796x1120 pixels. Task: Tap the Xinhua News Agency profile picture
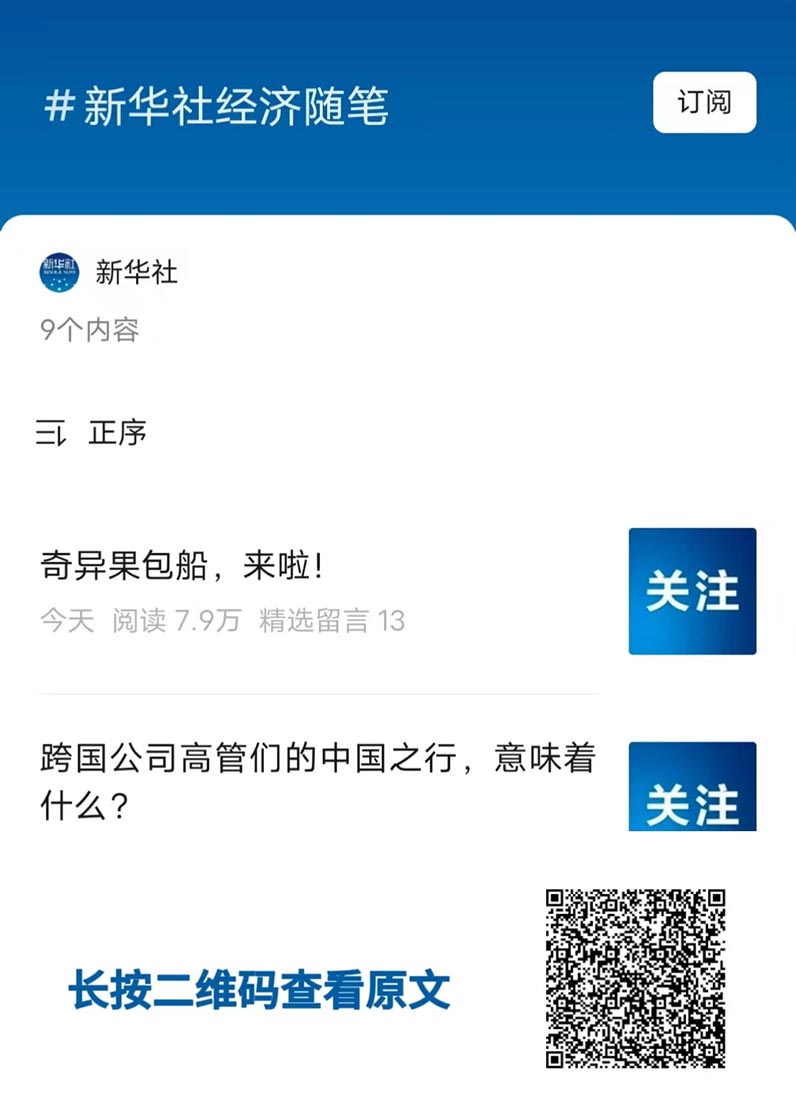click(59, 271)
